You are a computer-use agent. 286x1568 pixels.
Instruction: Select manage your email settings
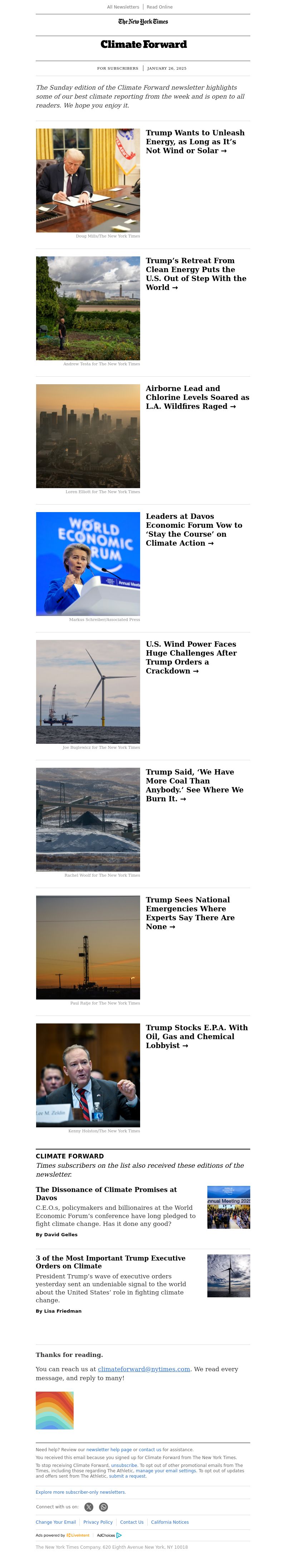pyautogui.click(x=165, y=1471)
